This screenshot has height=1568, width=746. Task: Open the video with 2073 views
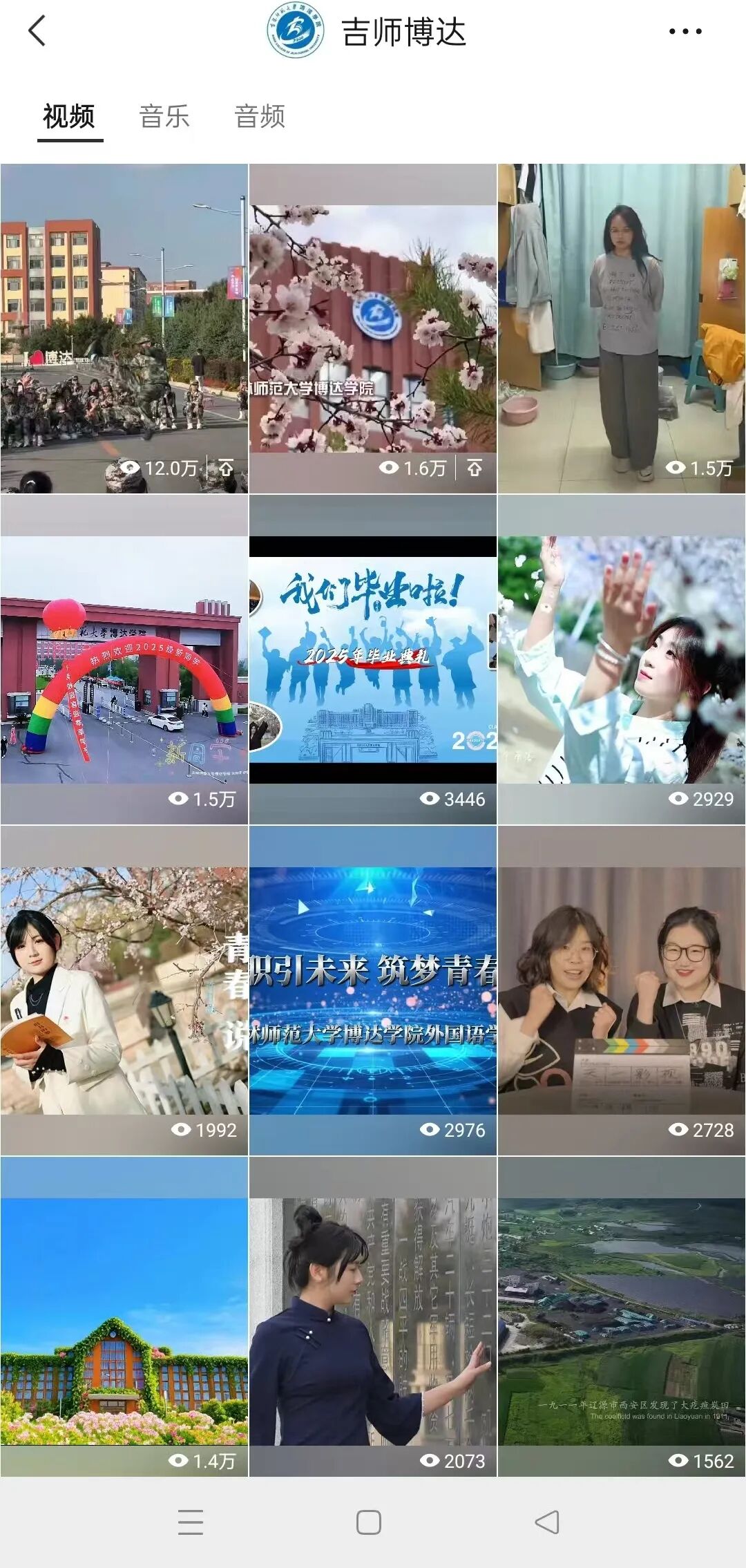tap(373, 1321)
